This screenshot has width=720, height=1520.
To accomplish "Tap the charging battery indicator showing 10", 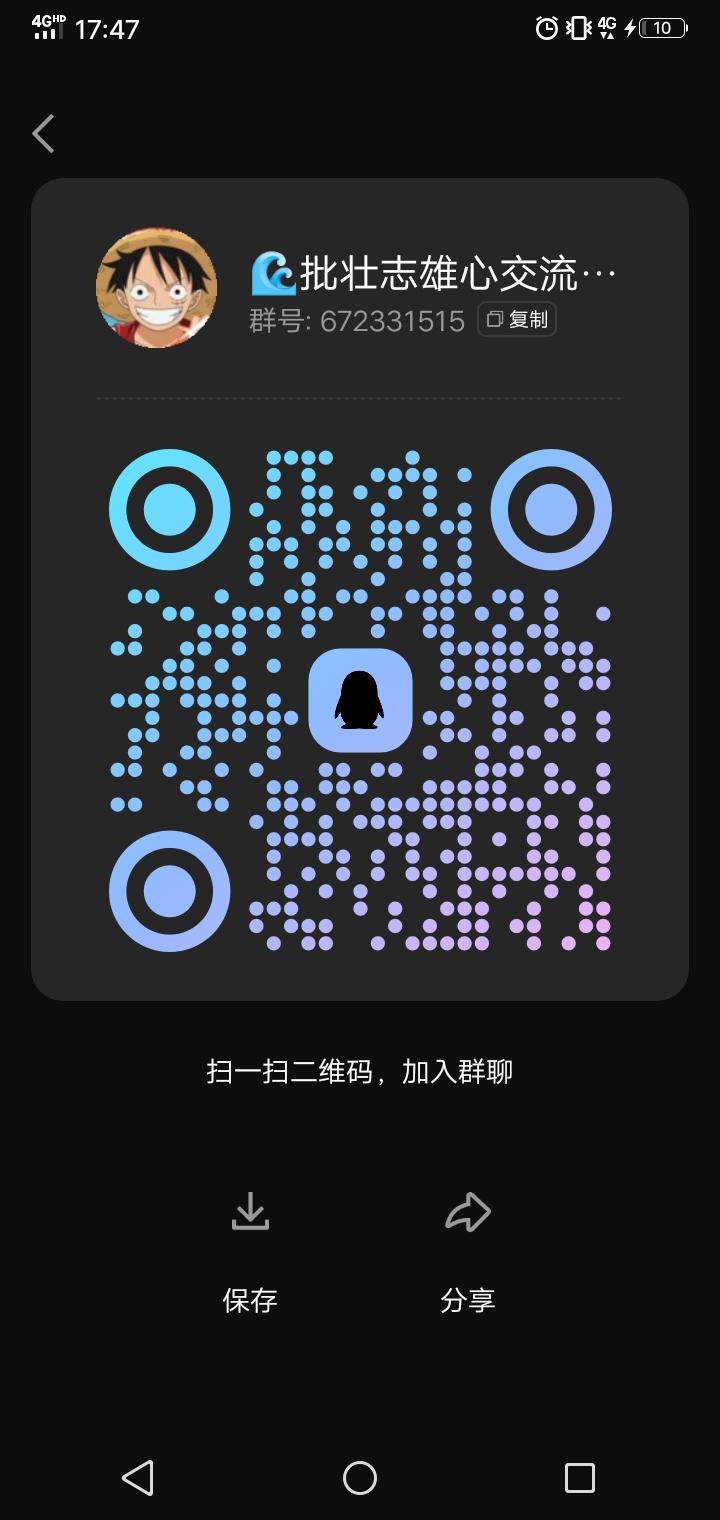I will pos(660,27).
